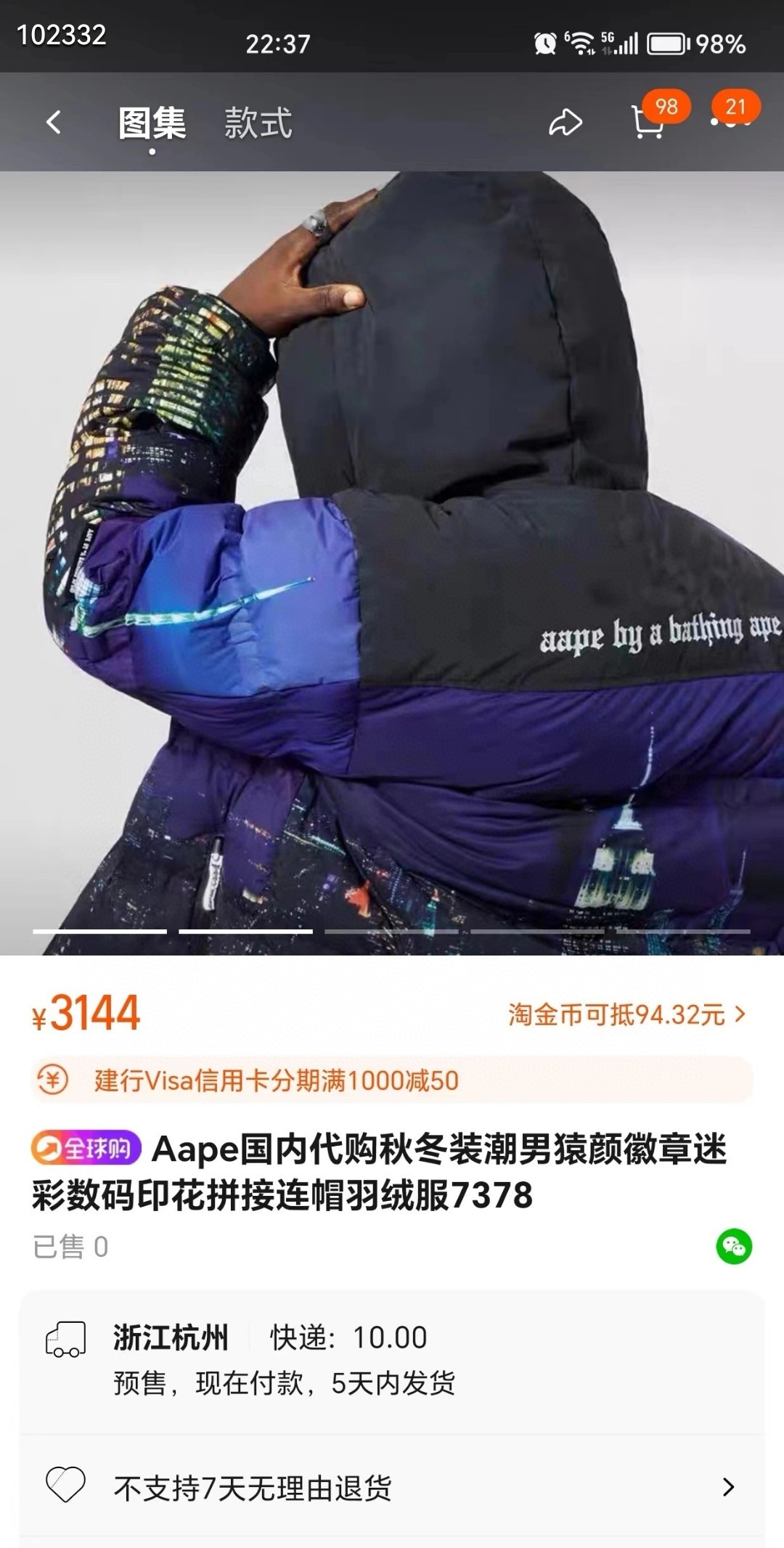Select the 图集 tab
This screenshot has width=784, height=1548.
click(152, 122)
